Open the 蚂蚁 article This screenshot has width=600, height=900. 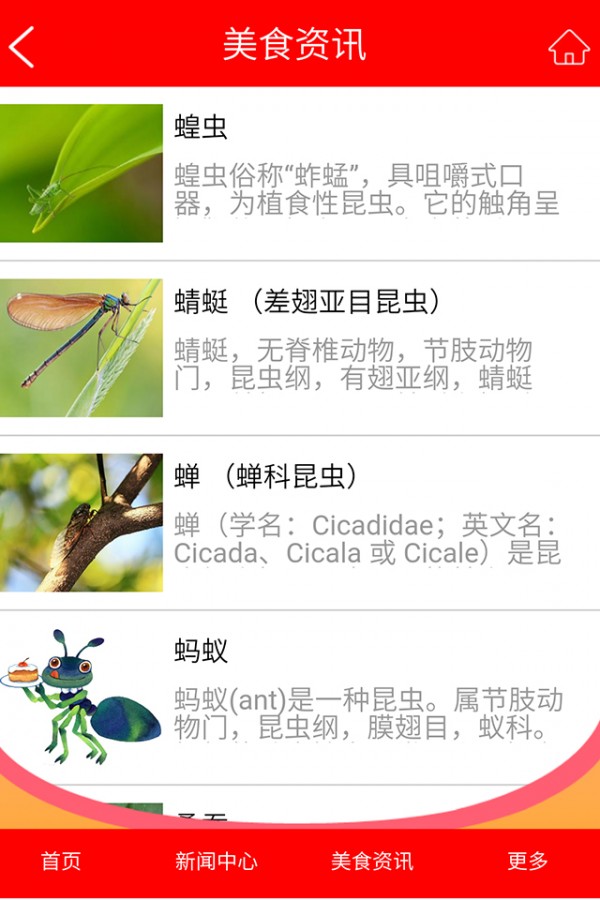tap(300, 697)
